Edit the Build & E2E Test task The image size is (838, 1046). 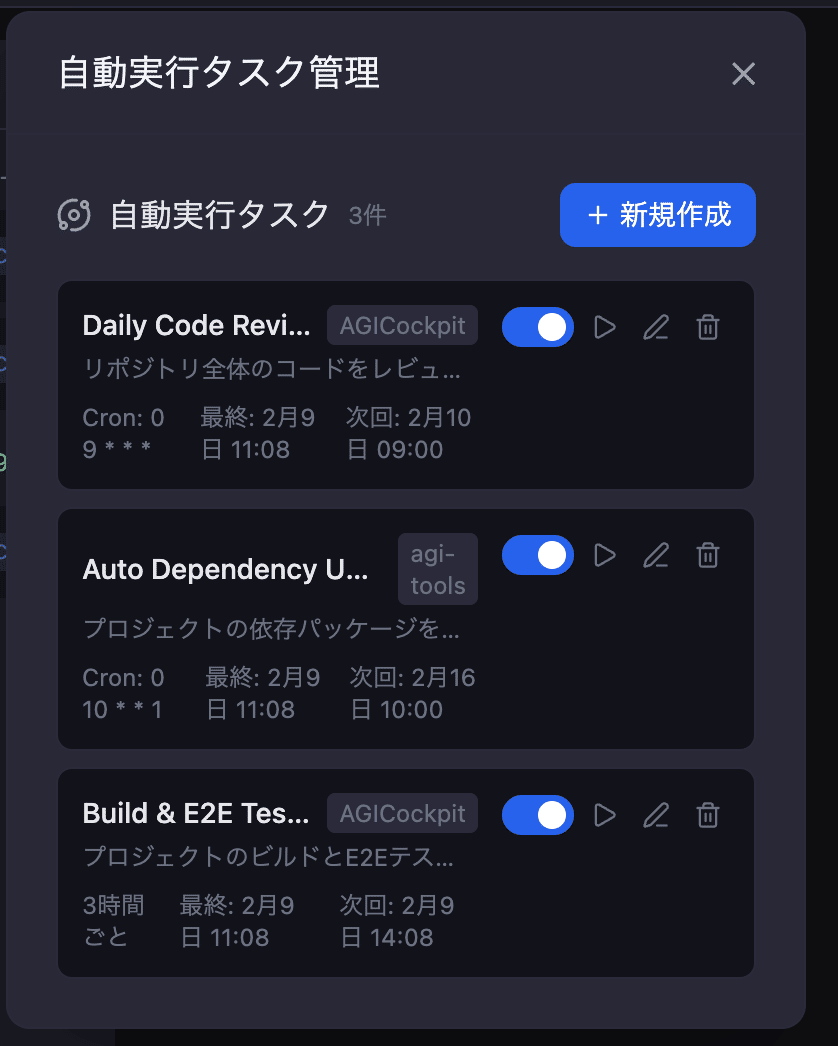point(656,815)
